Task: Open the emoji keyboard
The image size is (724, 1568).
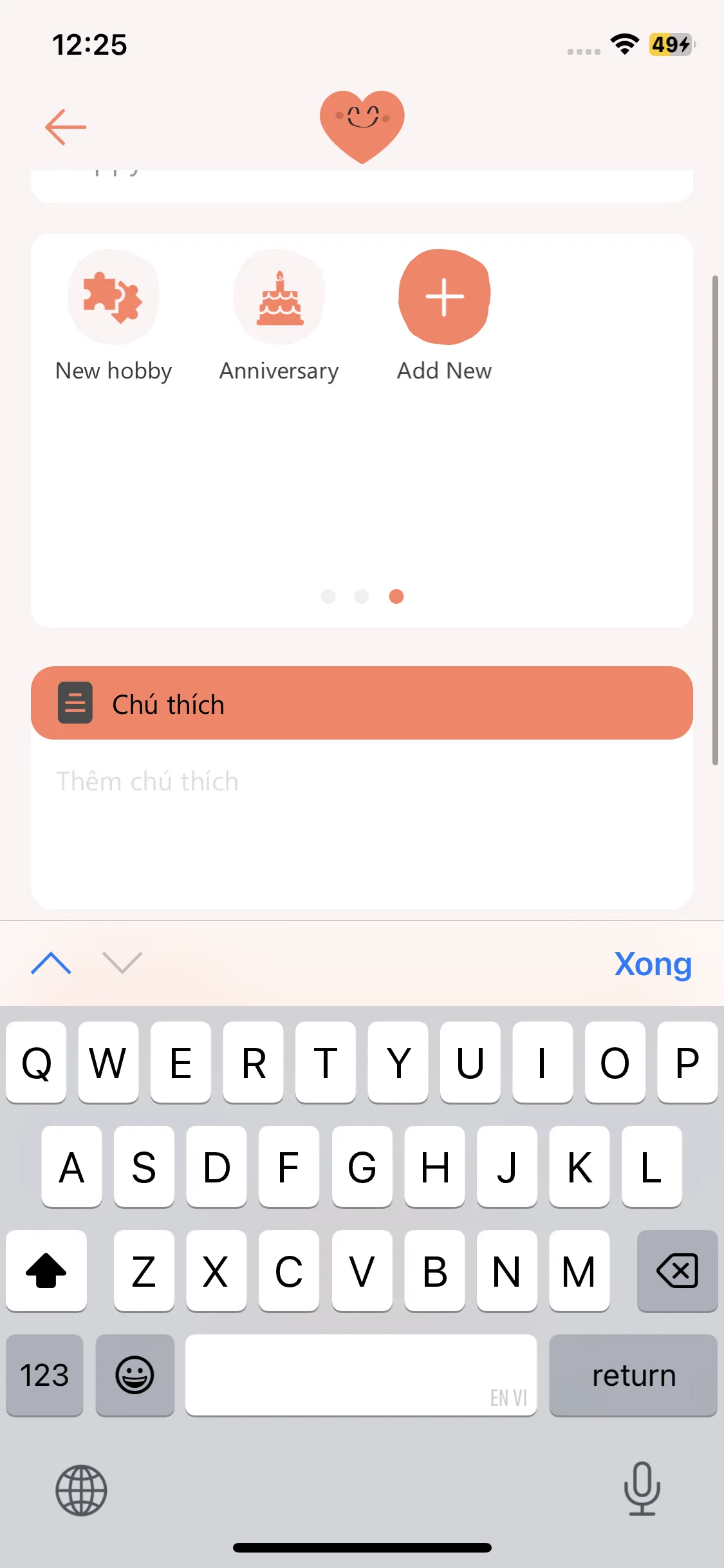Action: (x=135, y=1376)
